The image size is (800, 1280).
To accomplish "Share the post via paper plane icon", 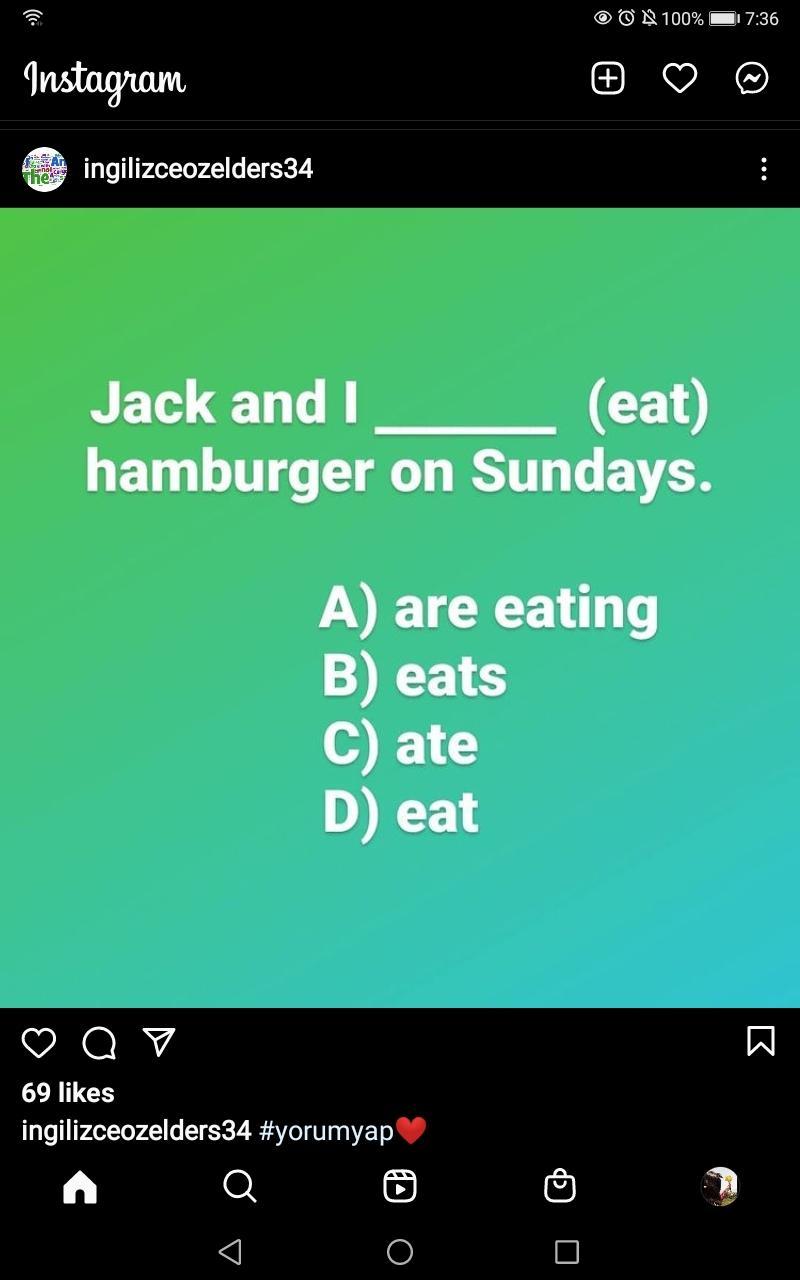I will pos(159,1043).
